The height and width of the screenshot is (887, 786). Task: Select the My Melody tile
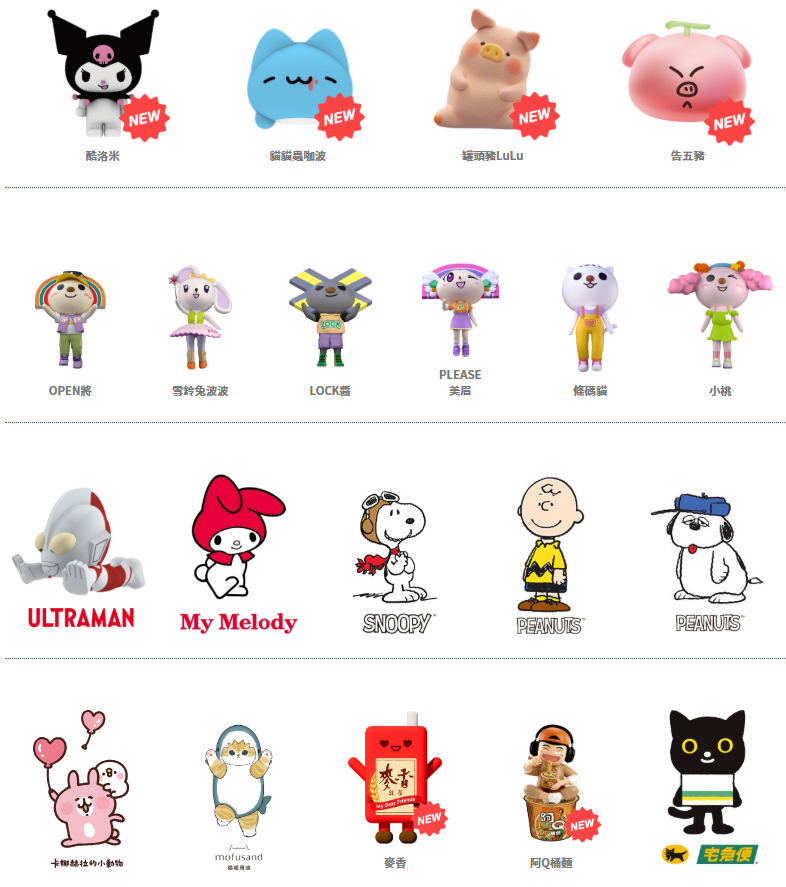[x=238, y=555]
